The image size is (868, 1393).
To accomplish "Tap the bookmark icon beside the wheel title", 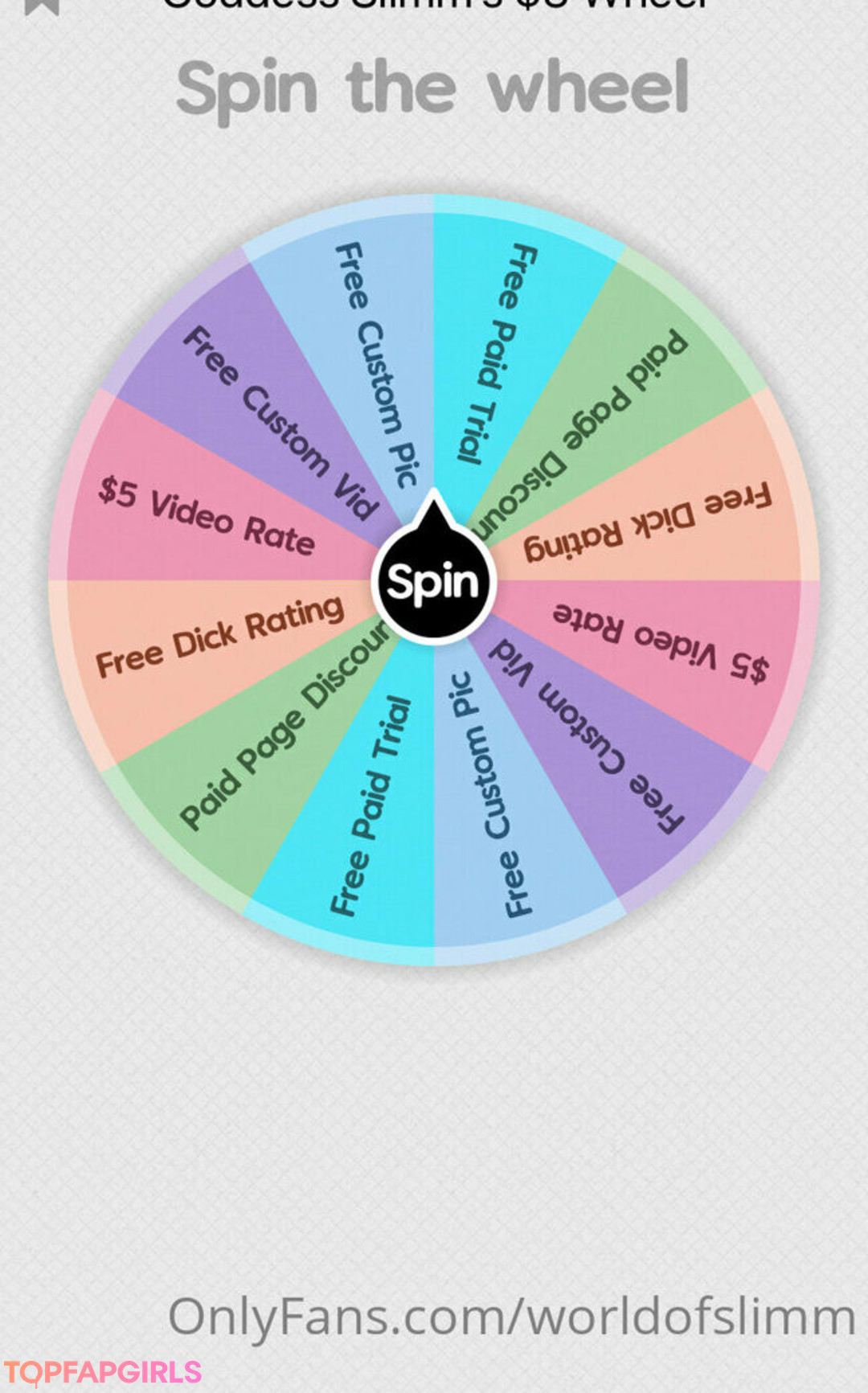I will click(42, 6).
